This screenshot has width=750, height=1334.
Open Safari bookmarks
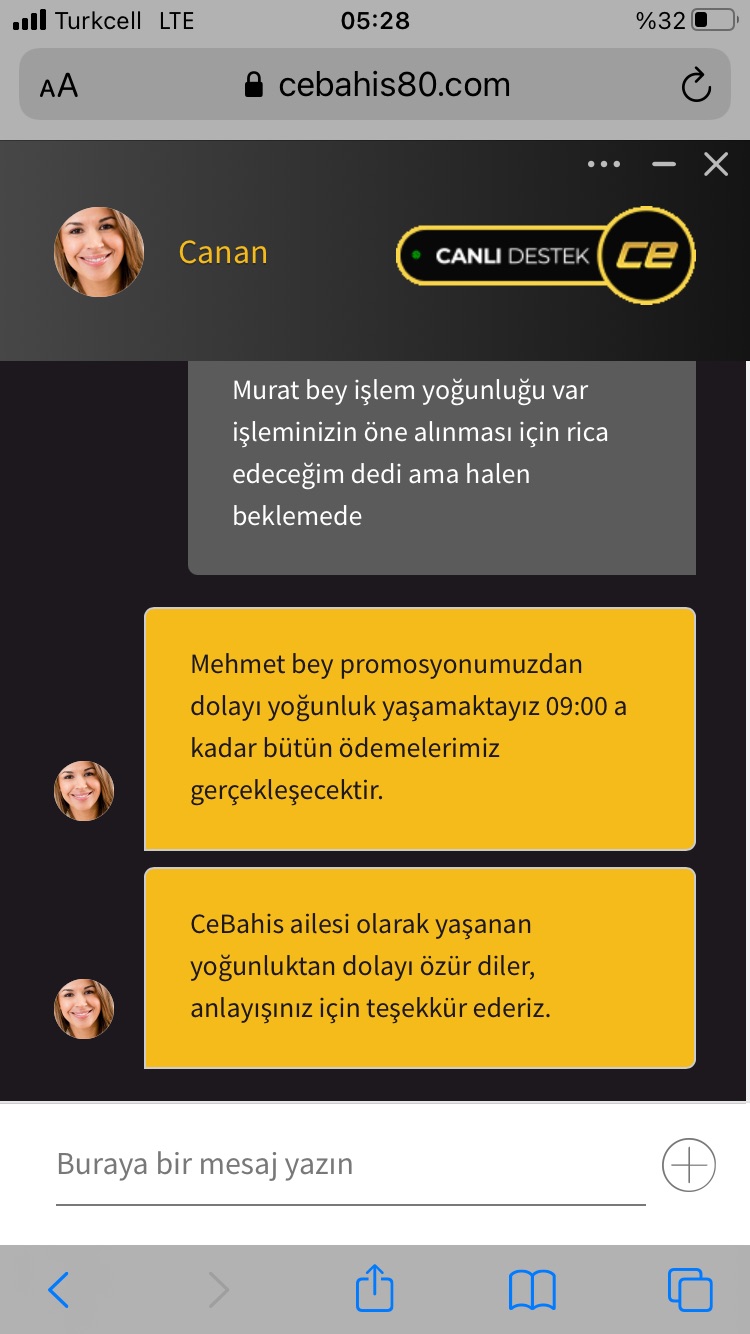point(532,1290)
